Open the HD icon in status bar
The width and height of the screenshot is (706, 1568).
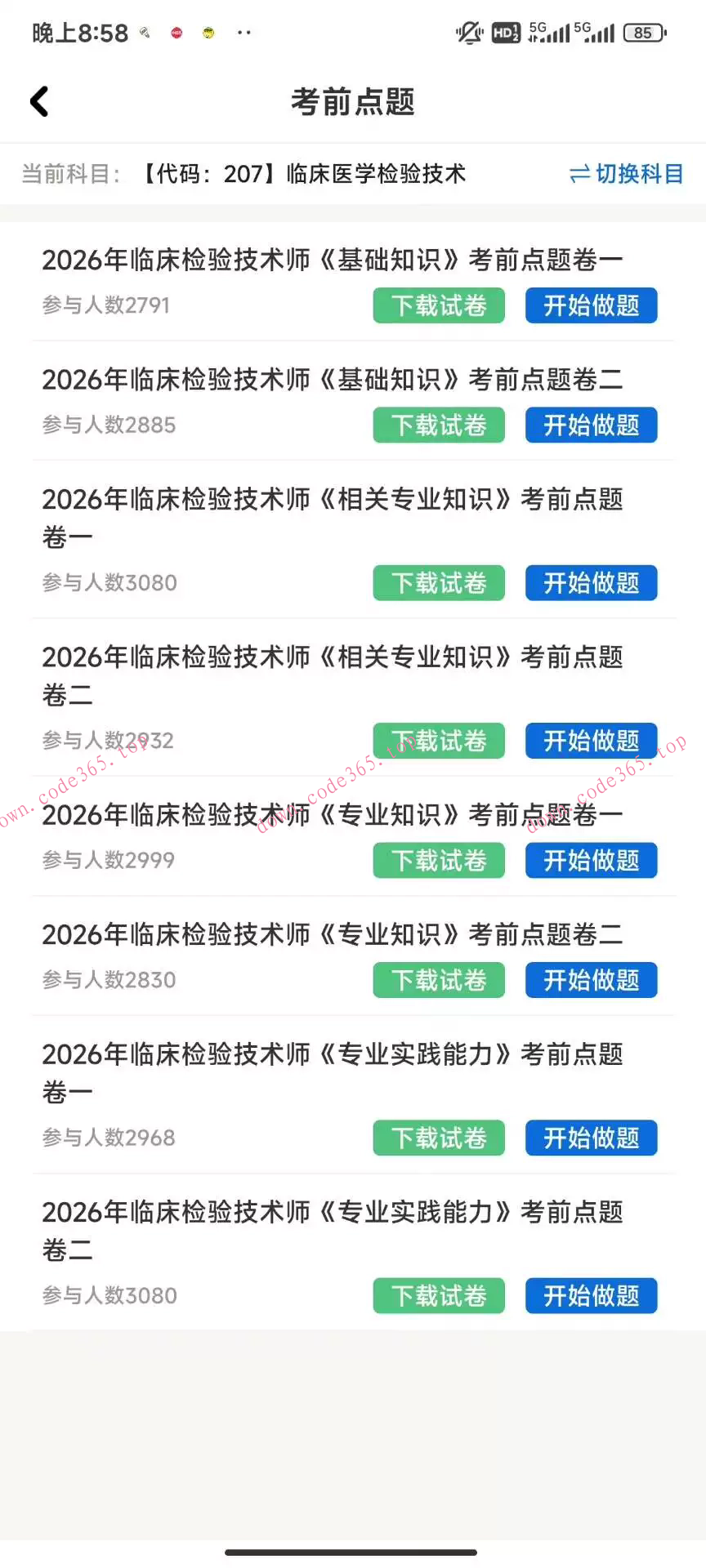505,33
